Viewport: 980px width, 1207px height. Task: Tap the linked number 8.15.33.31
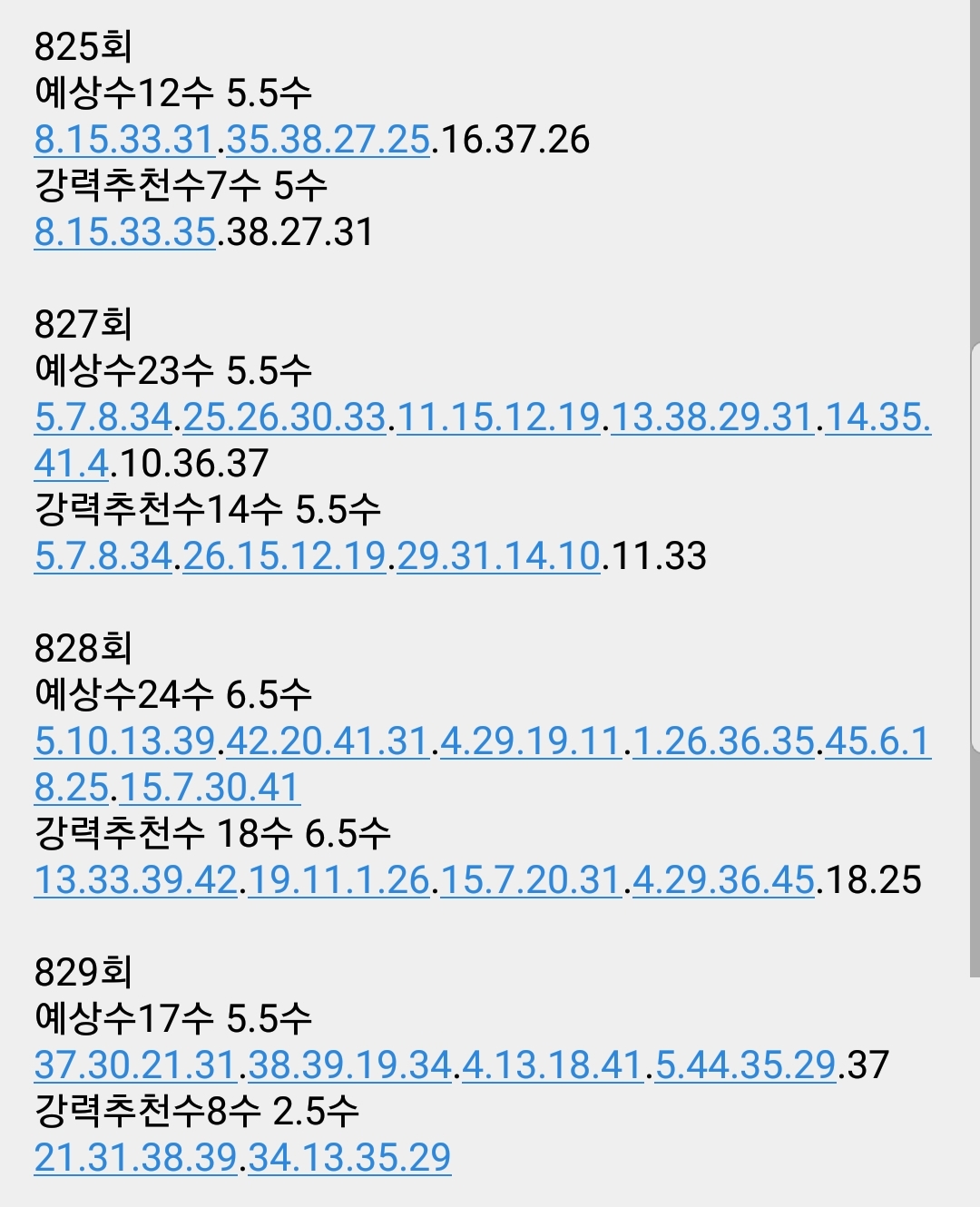[123, 140]
